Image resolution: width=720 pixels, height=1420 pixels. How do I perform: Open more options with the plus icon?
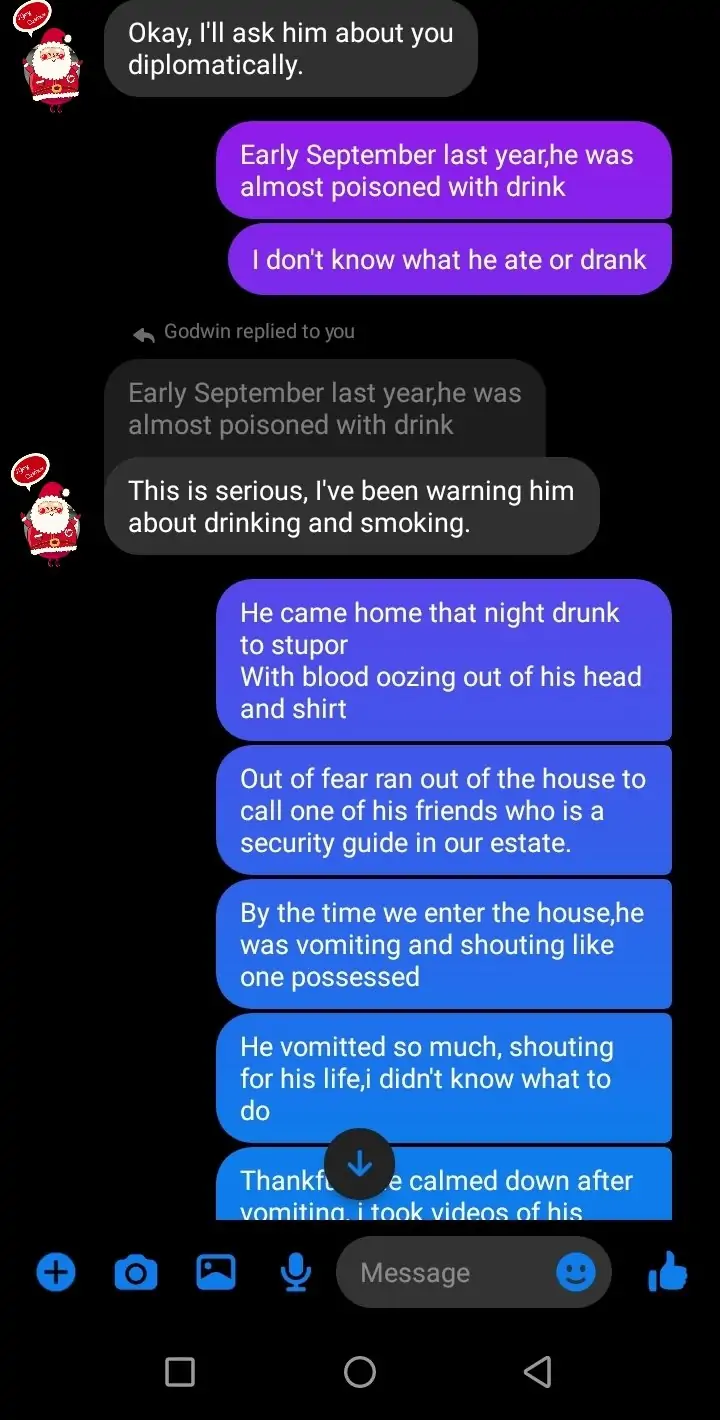(56, 1273)
